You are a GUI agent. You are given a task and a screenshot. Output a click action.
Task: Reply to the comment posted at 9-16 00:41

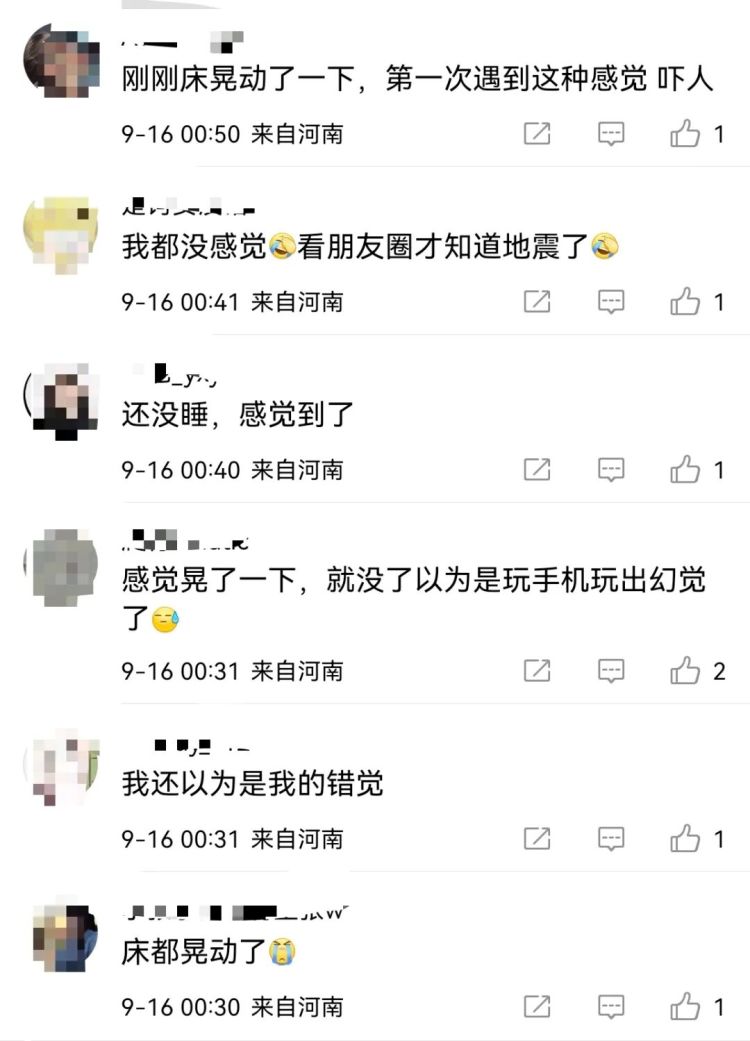pyautogui.click(x=611, y=301)
